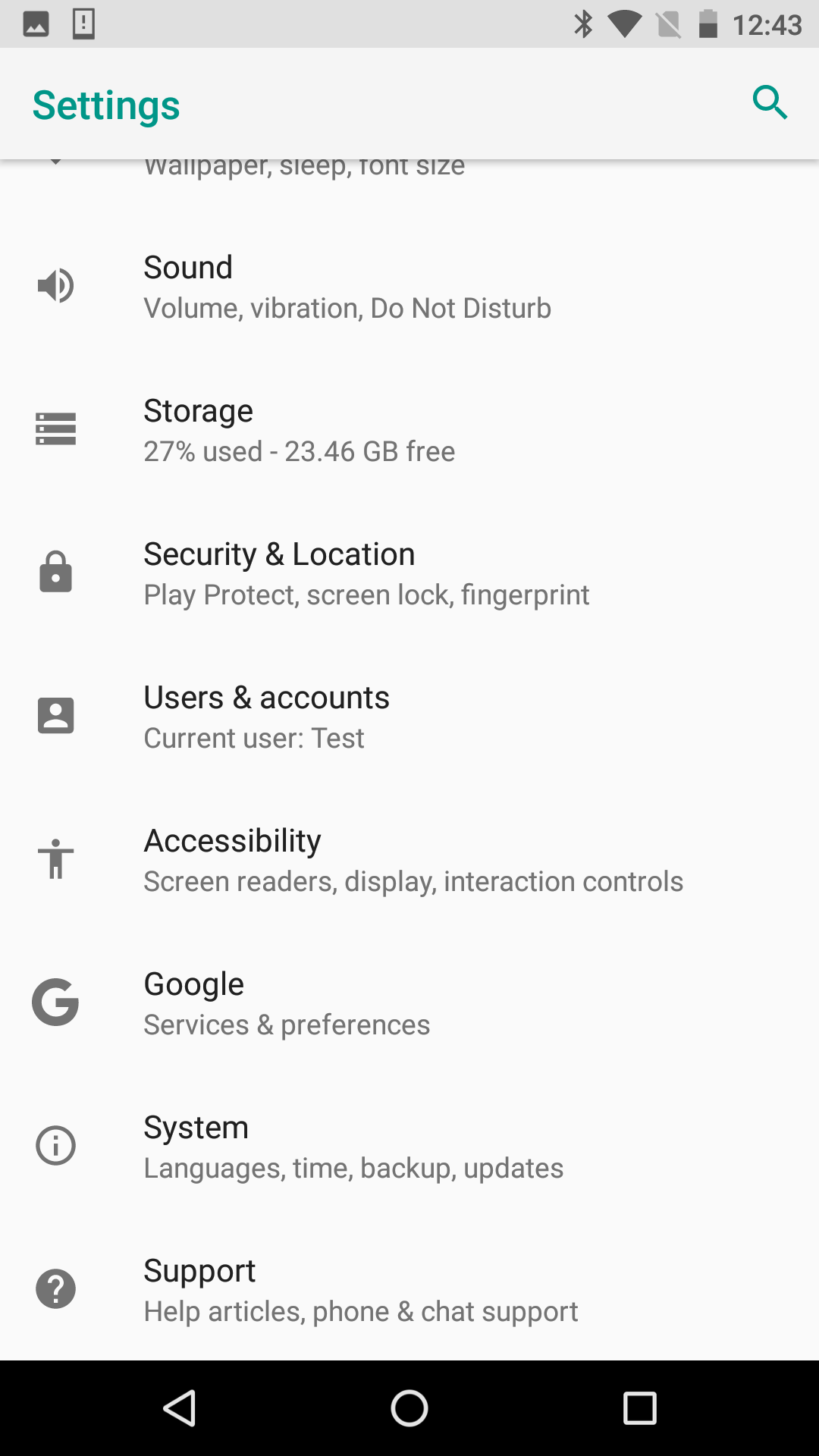Open System settings
819x1456 pixels.
(x=409, y=1147)
